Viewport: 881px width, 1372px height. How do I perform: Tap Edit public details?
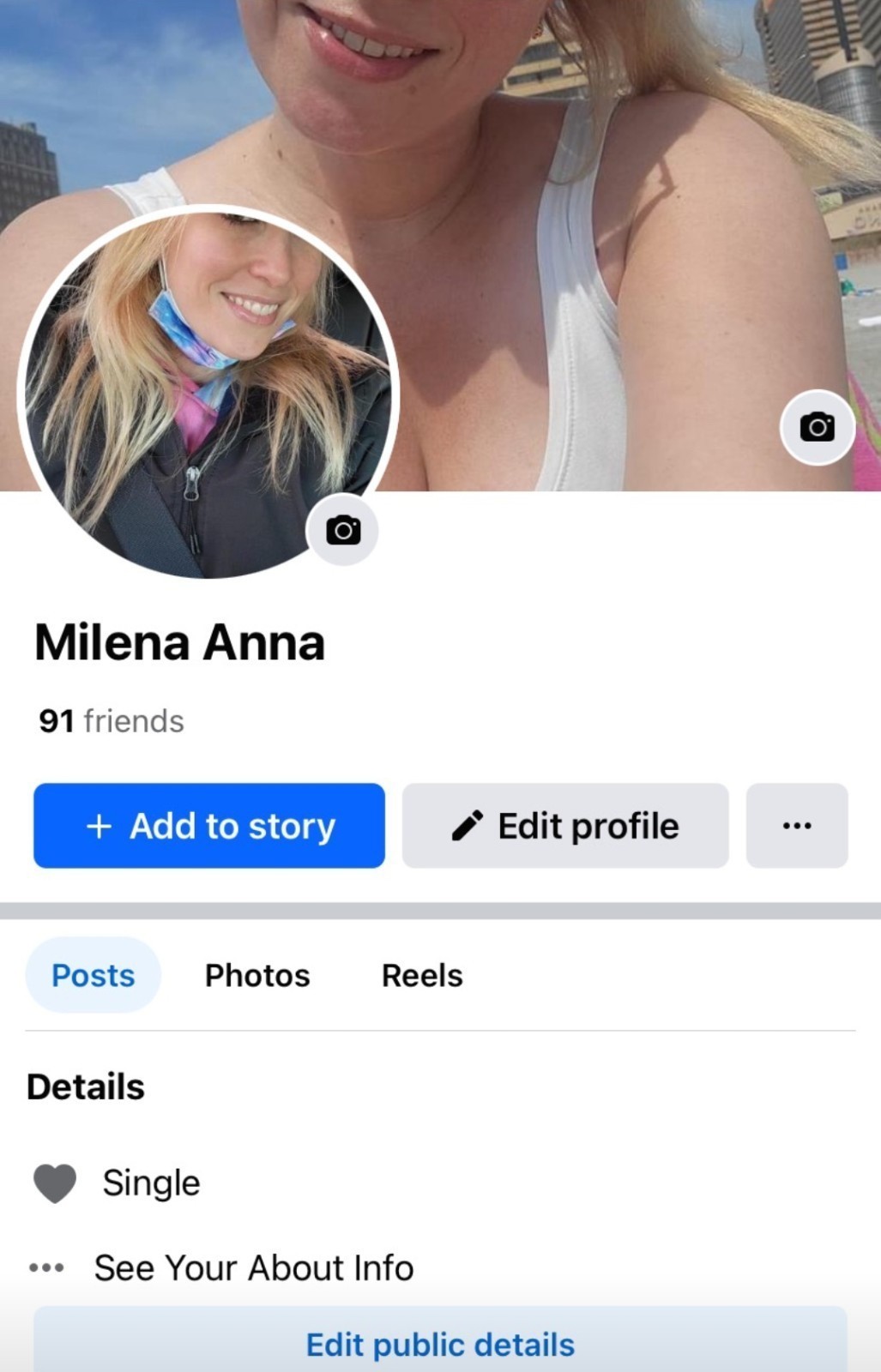click(x=440, y=1344)
